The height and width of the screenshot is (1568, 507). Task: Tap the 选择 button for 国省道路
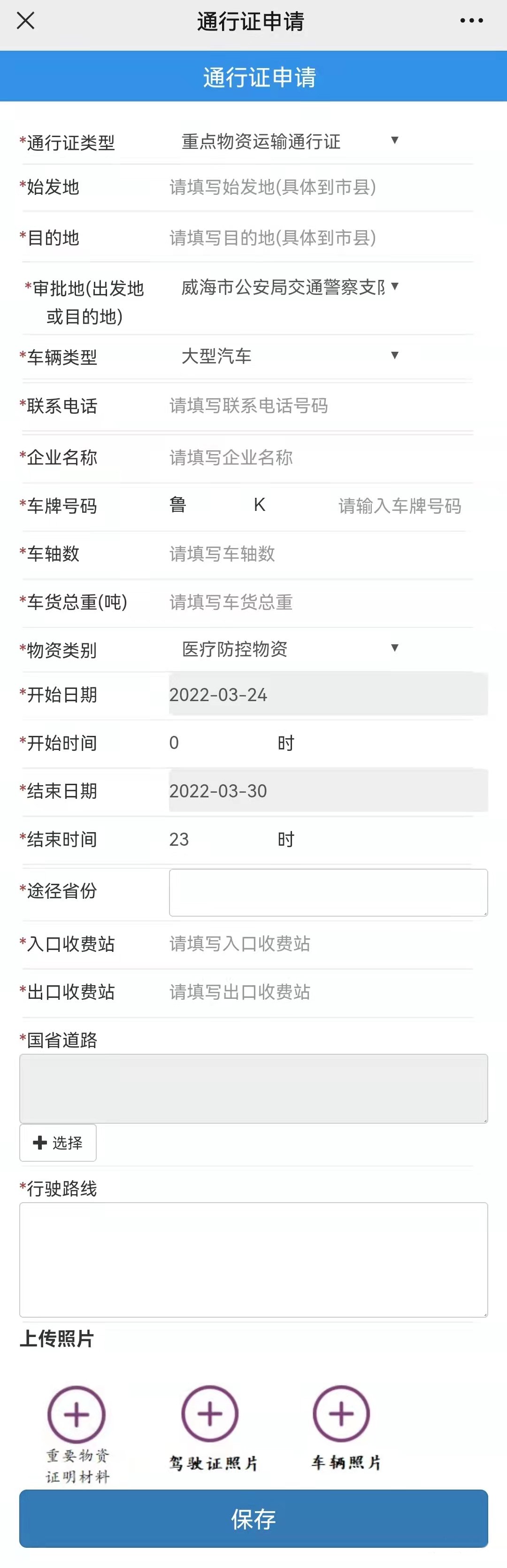tap(58, 1143)
